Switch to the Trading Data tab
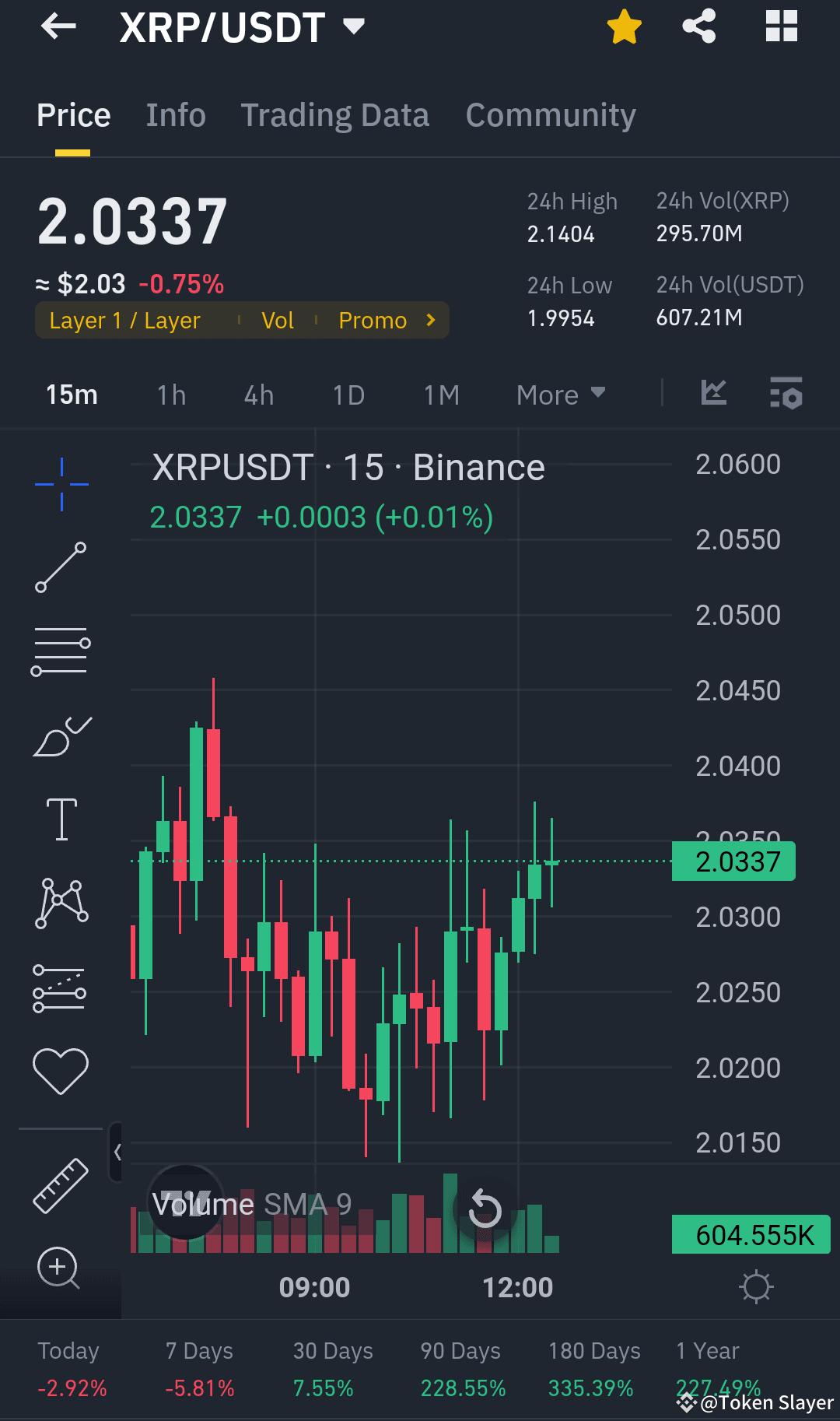The width and height of the screenshot is (840, 1421). (335, 114)
